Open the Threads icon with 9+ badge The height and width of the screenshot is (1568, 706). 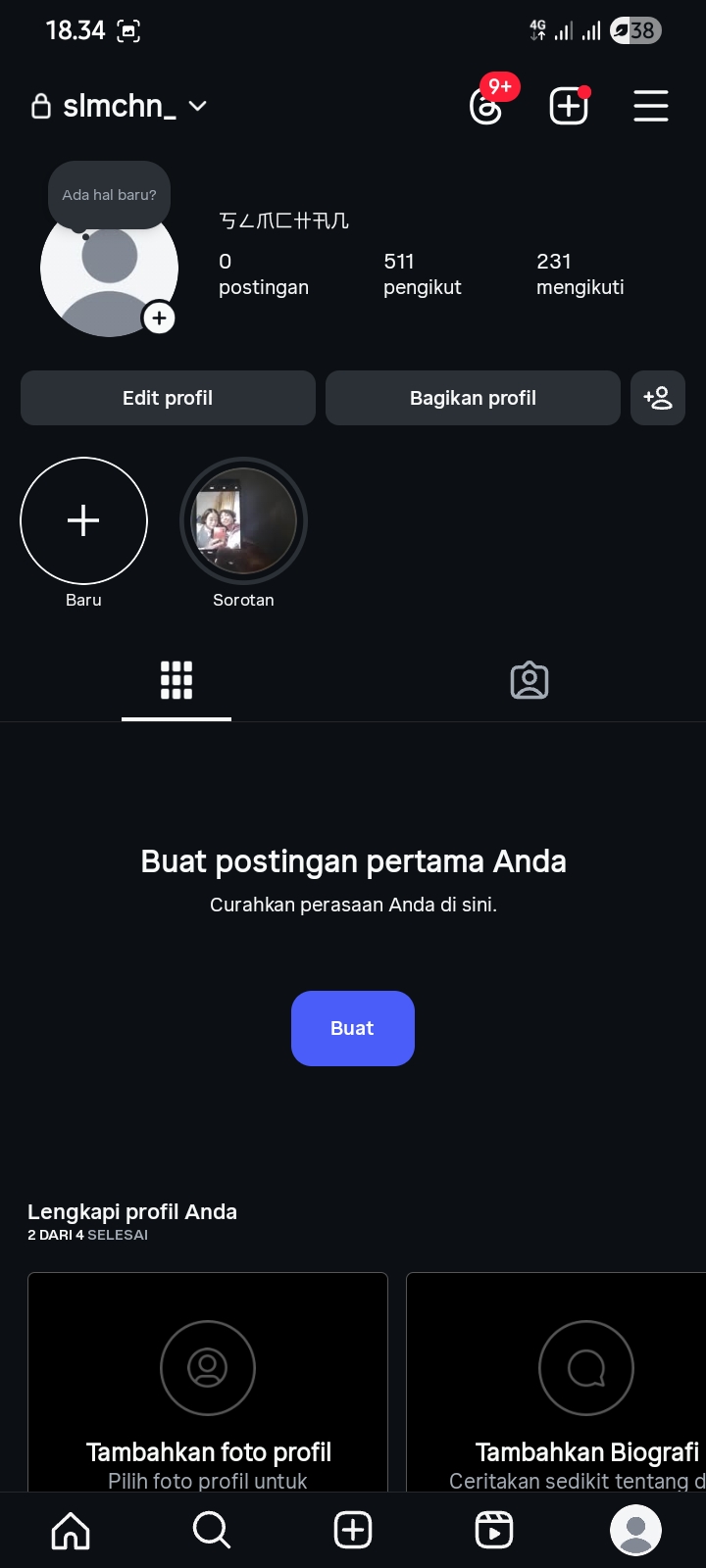pos(487,105)
